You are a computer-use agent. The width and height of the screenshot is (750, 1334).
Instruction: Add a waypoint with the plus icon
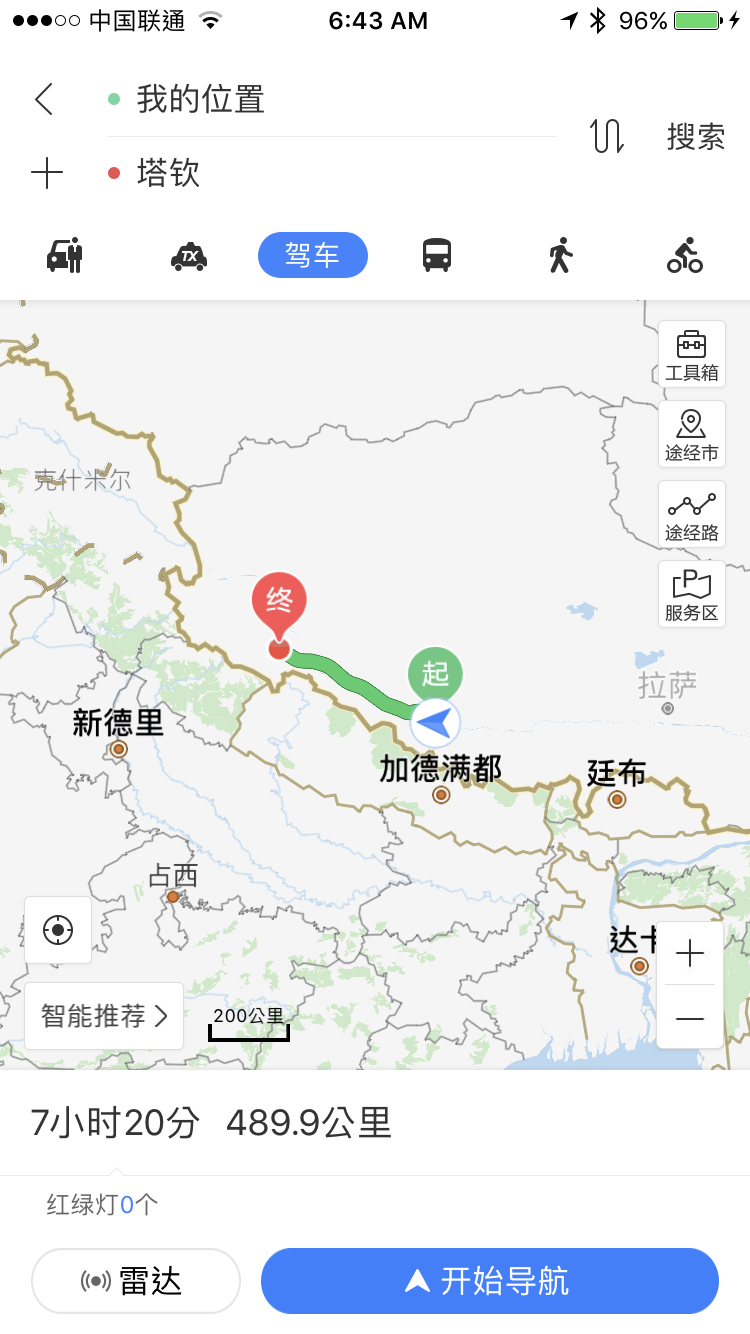pyautogui.click(x=46, y=174)
